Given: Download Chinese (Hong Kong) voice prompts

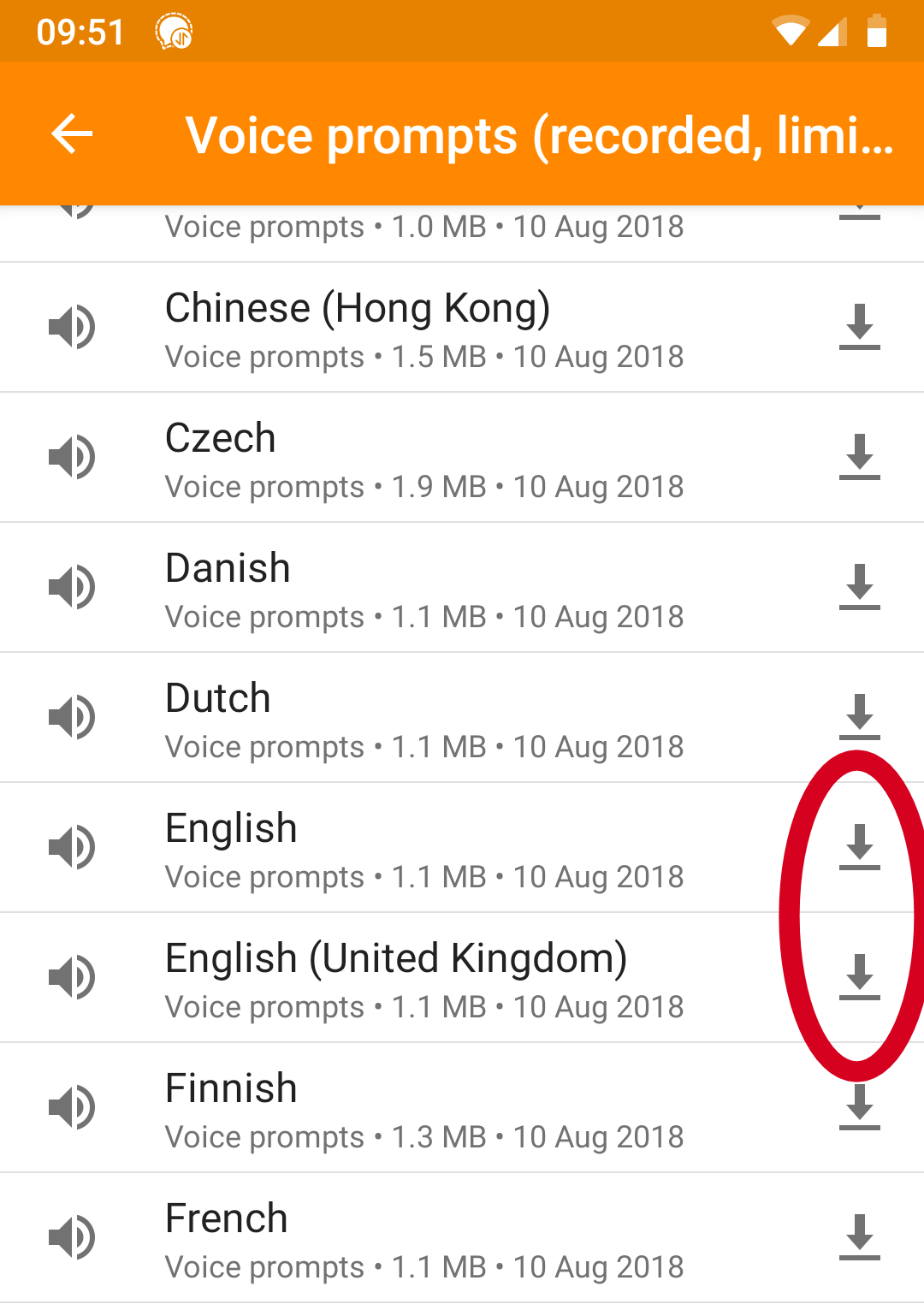Looking at the screenshot, I should [859, 327].
